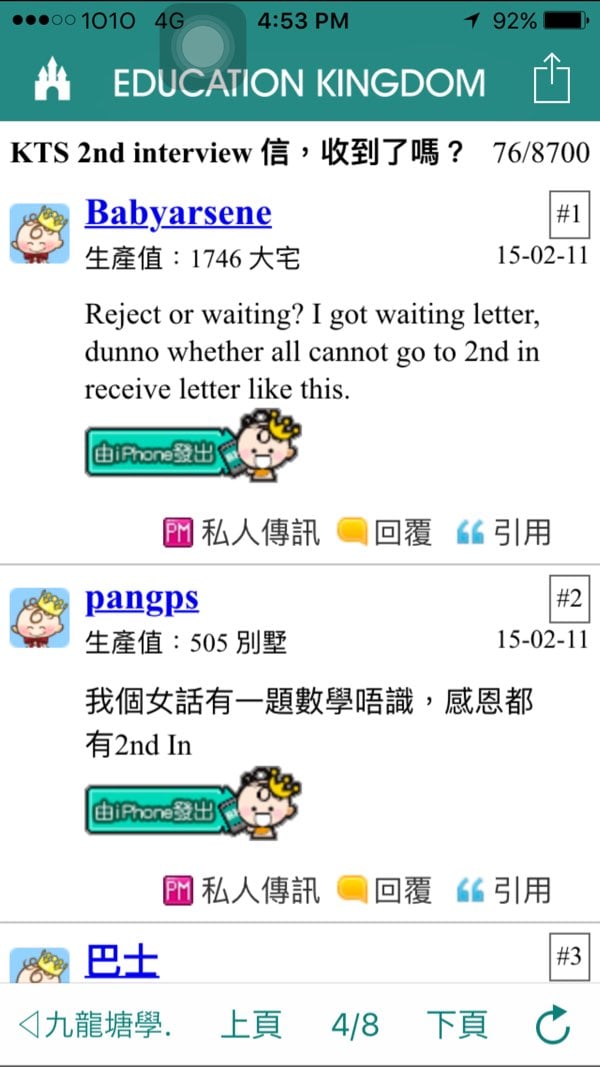Tap the castle home icon
Screen dimensions: 600x1067
tap(52, 80)
